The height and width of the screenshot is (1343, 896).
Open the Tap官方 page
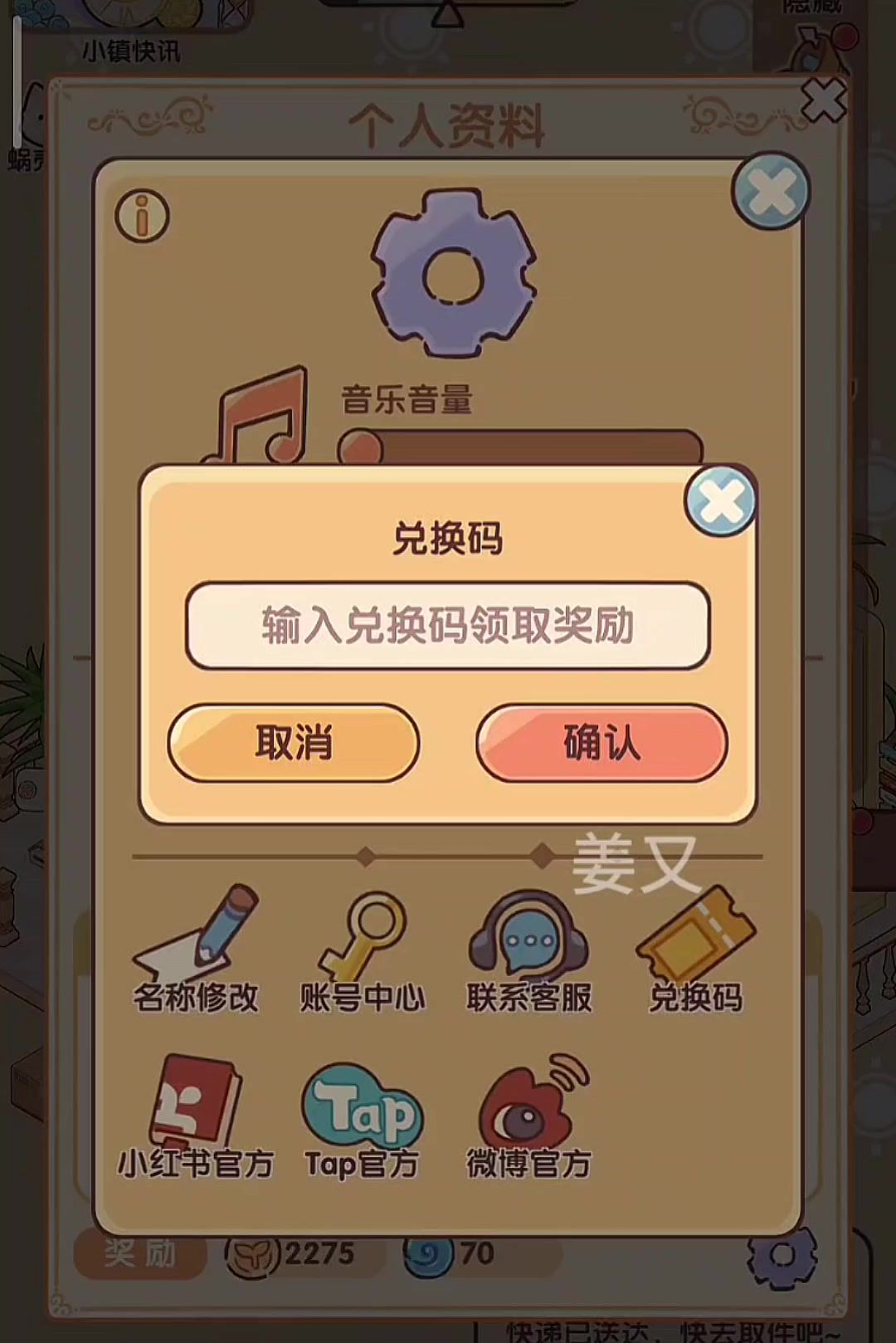362,1118
